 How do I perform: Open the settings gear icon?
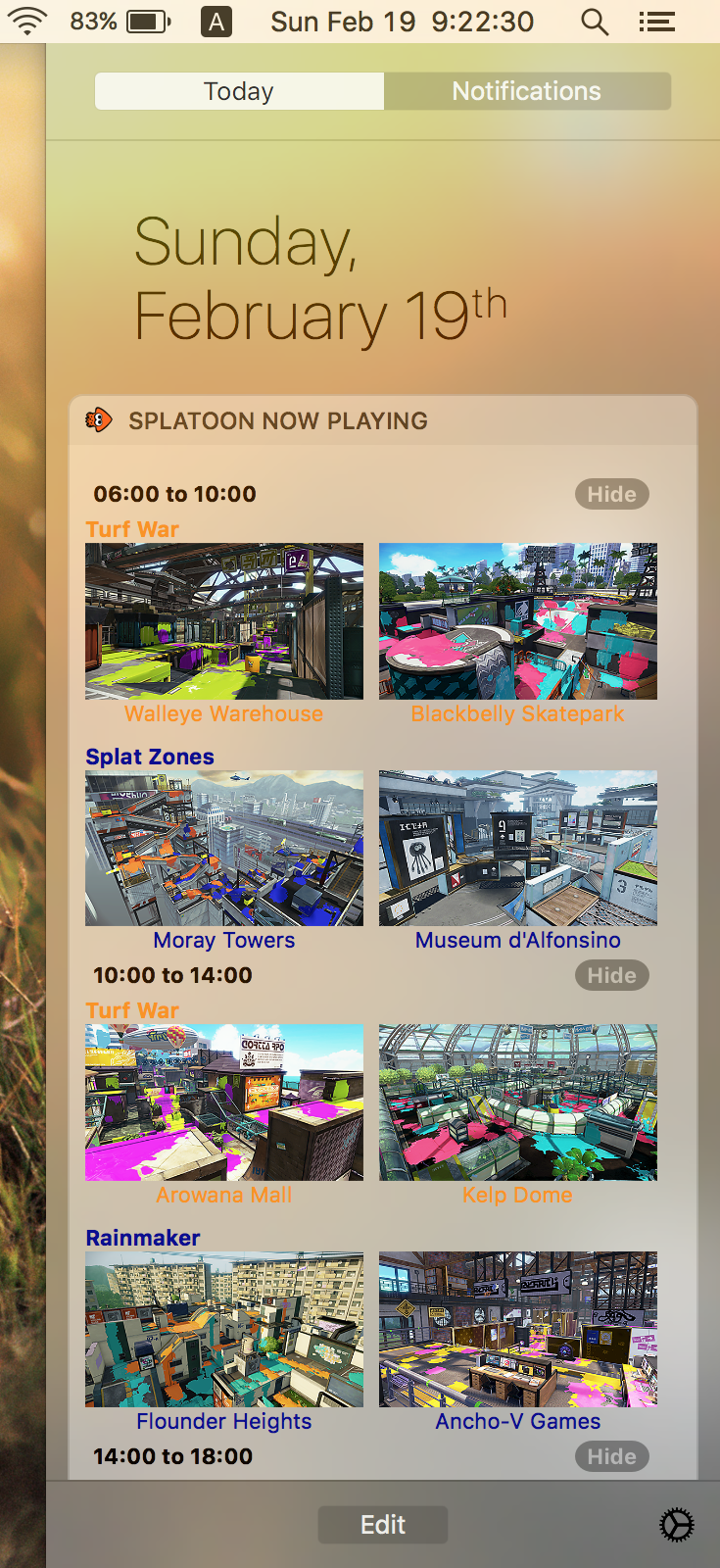click(677, 1525)
